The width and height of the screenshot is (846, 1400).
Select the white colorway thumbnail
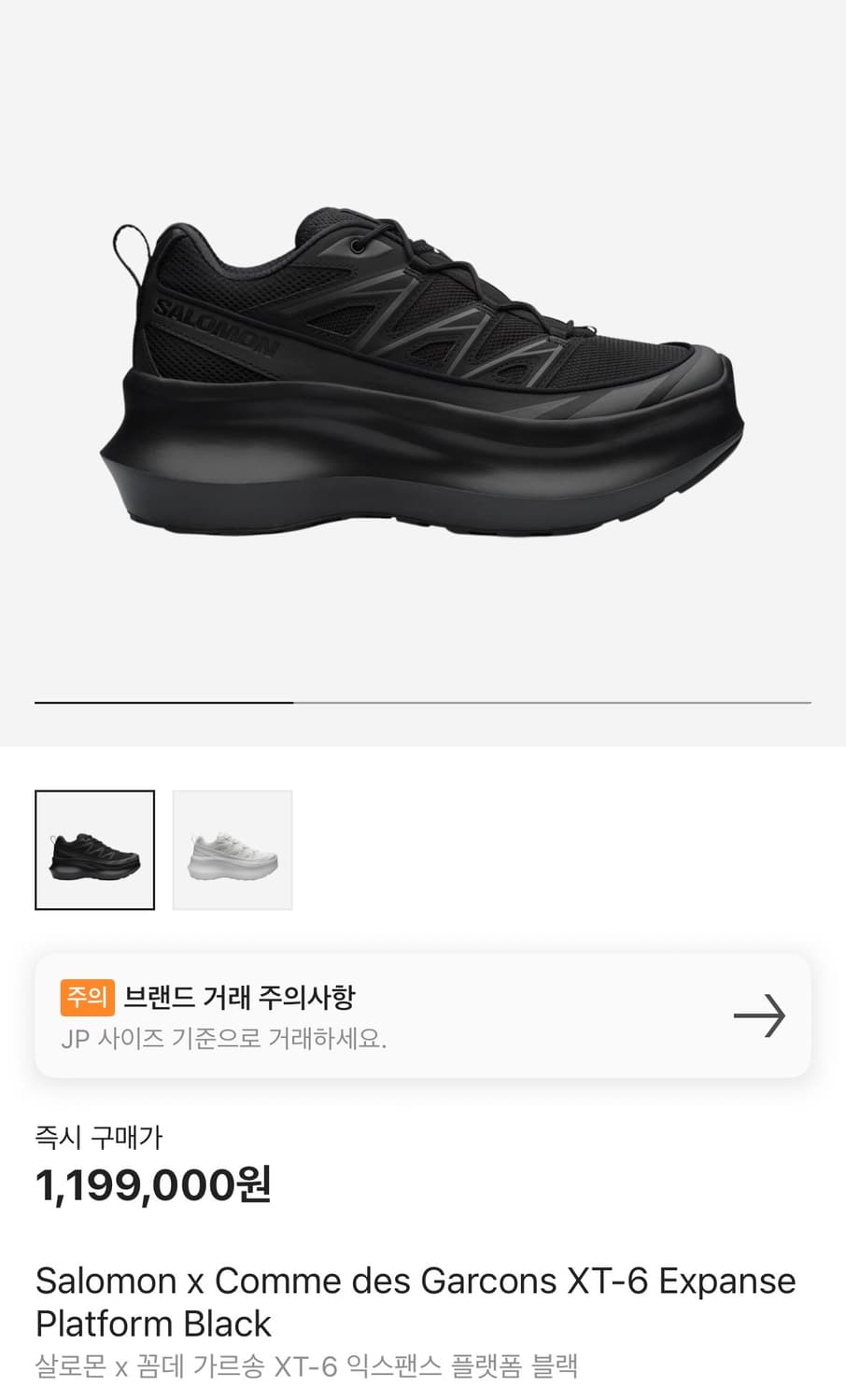[x=232, y=848]
